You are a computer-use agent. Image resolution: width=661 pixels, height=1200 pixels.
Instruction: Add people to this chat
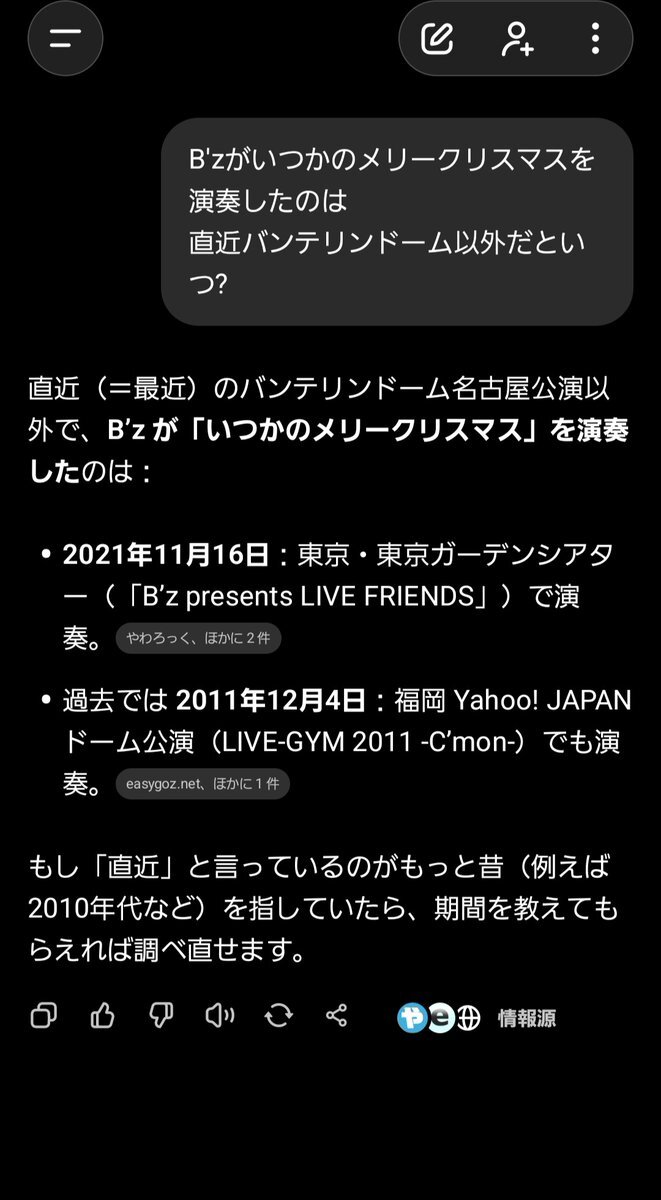click(x=517, y=39)
